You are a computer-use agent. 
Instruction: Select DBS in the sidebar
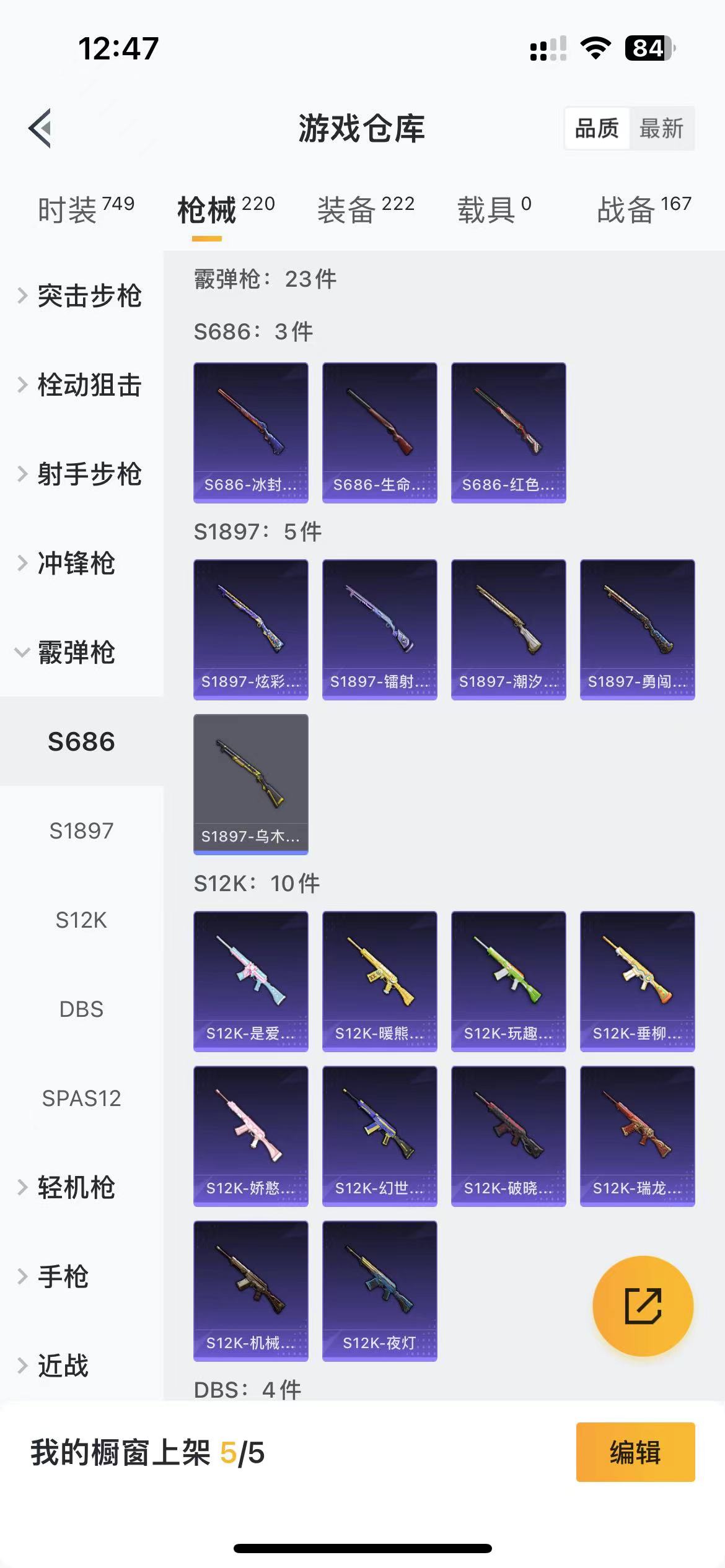click(81, 1009)
